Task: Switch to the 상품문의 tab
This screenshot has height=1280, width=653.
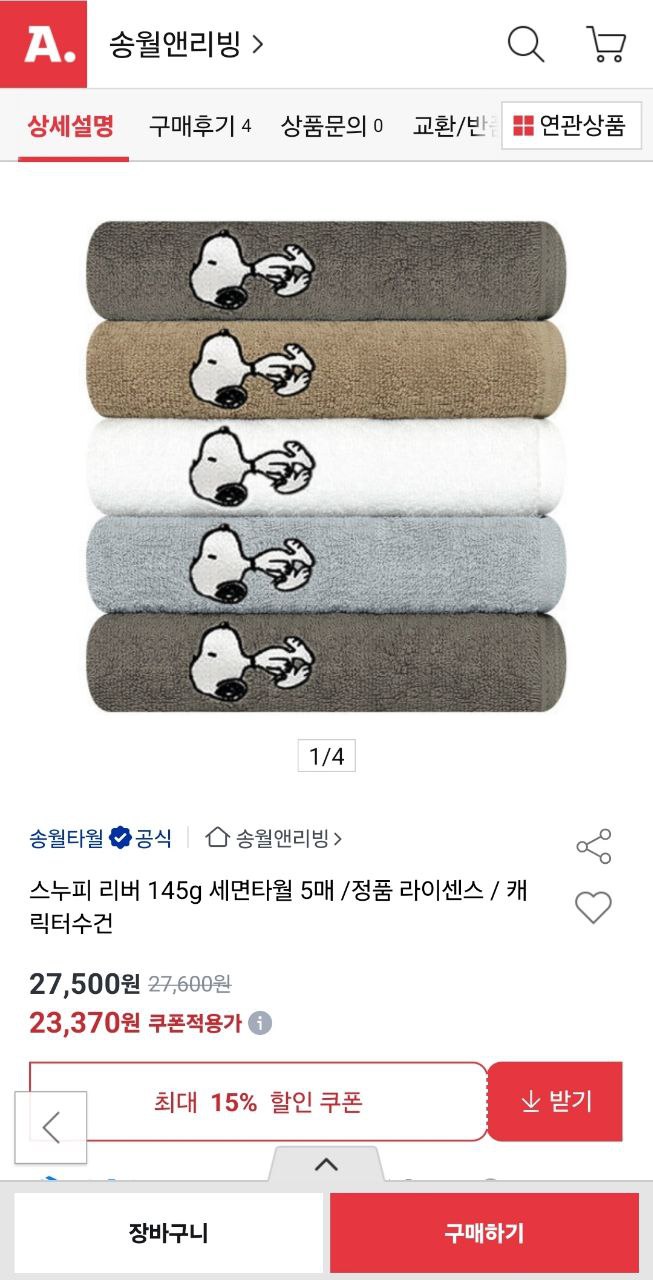Action: coord(331,126)
